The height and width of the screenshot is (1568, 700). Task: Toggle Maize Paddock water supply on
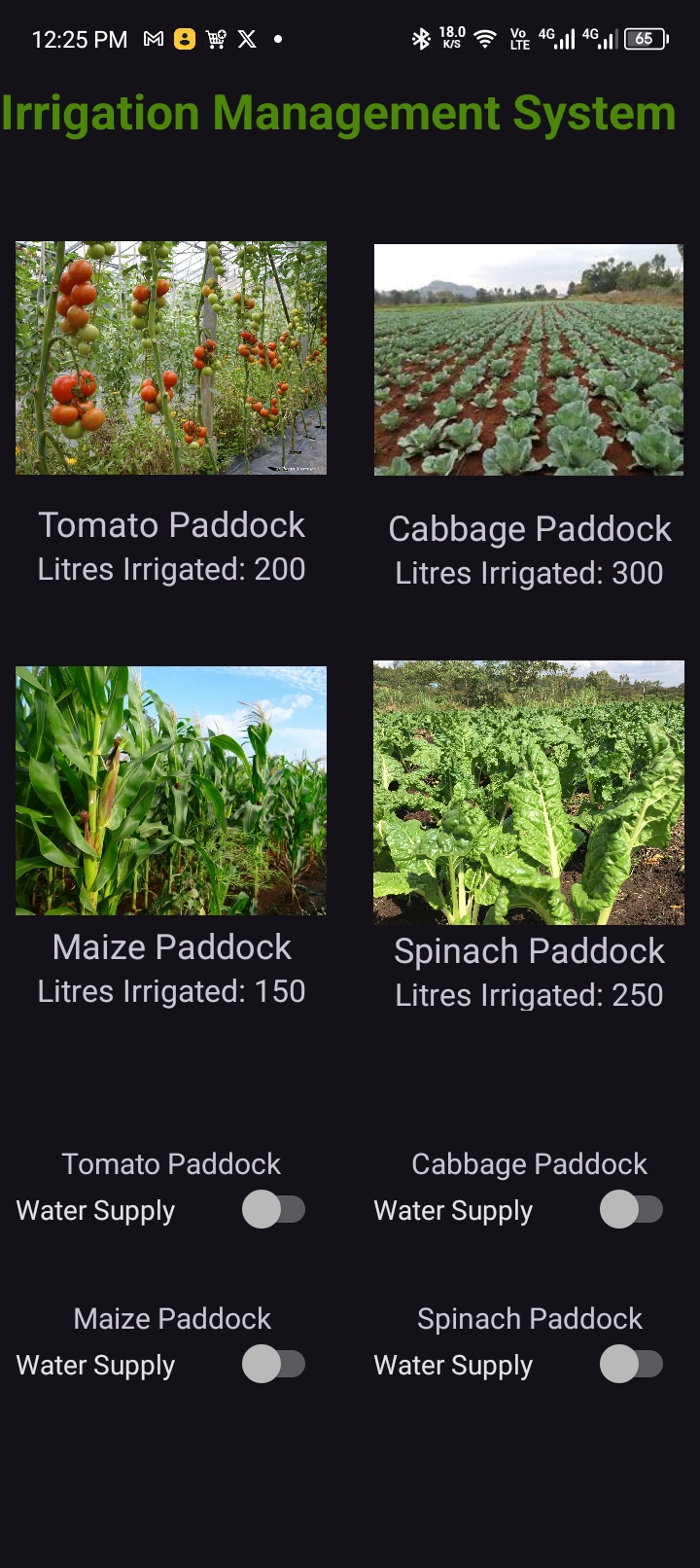pyautogui.click(x=273, y=1364)
